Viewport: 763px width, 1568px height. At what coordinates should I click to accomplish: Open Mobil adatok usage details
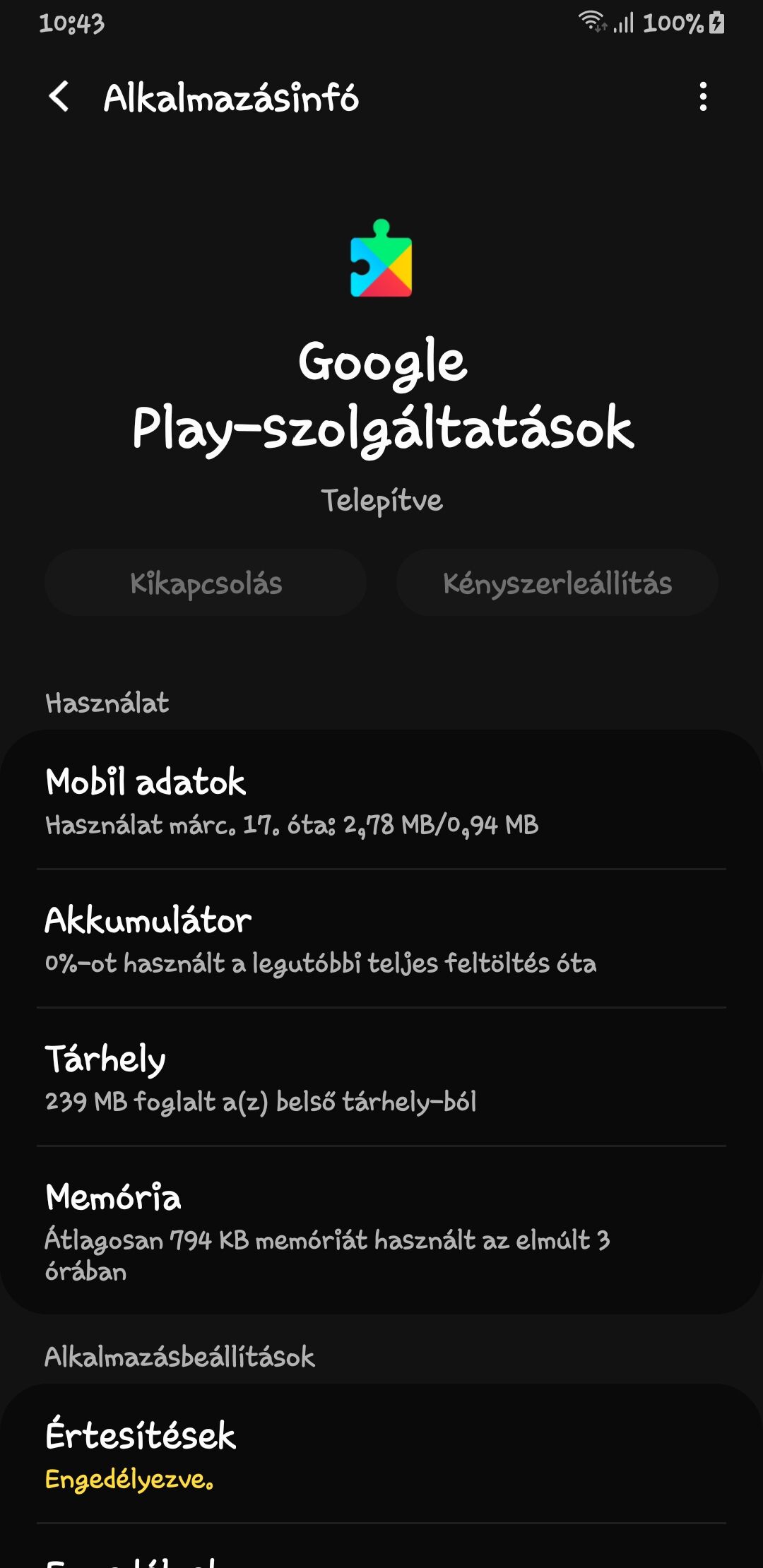381,800
